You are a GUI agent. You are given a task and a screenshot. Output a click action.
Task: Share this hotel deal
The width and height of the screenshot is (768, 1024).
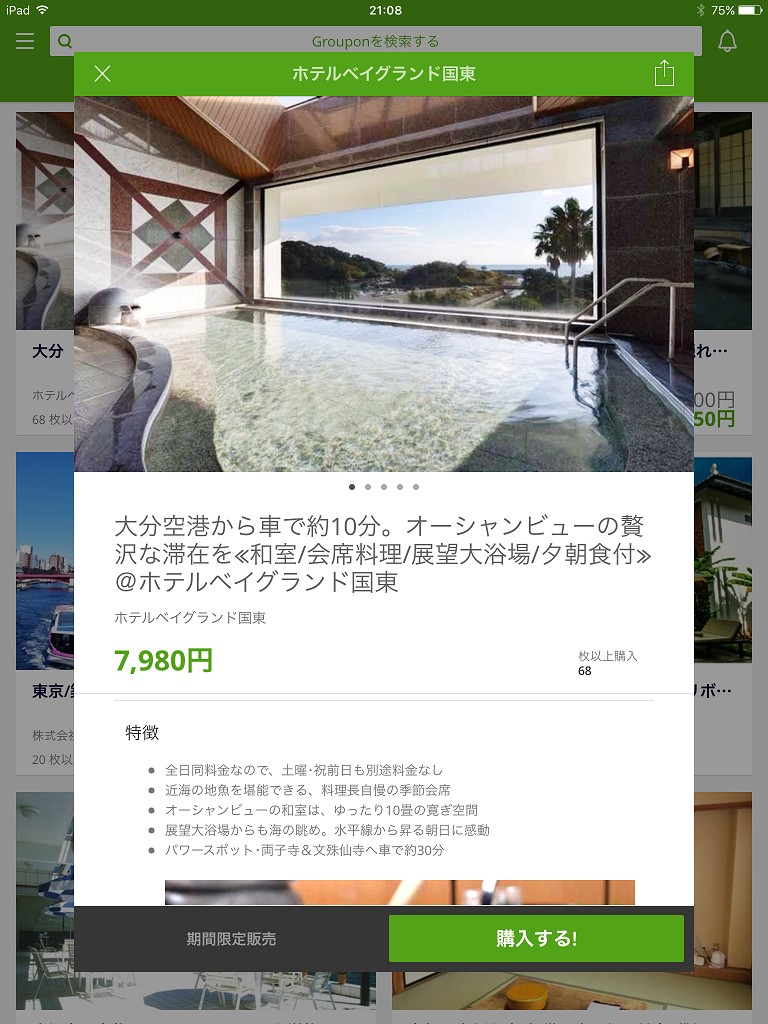[x=664, y=74]
